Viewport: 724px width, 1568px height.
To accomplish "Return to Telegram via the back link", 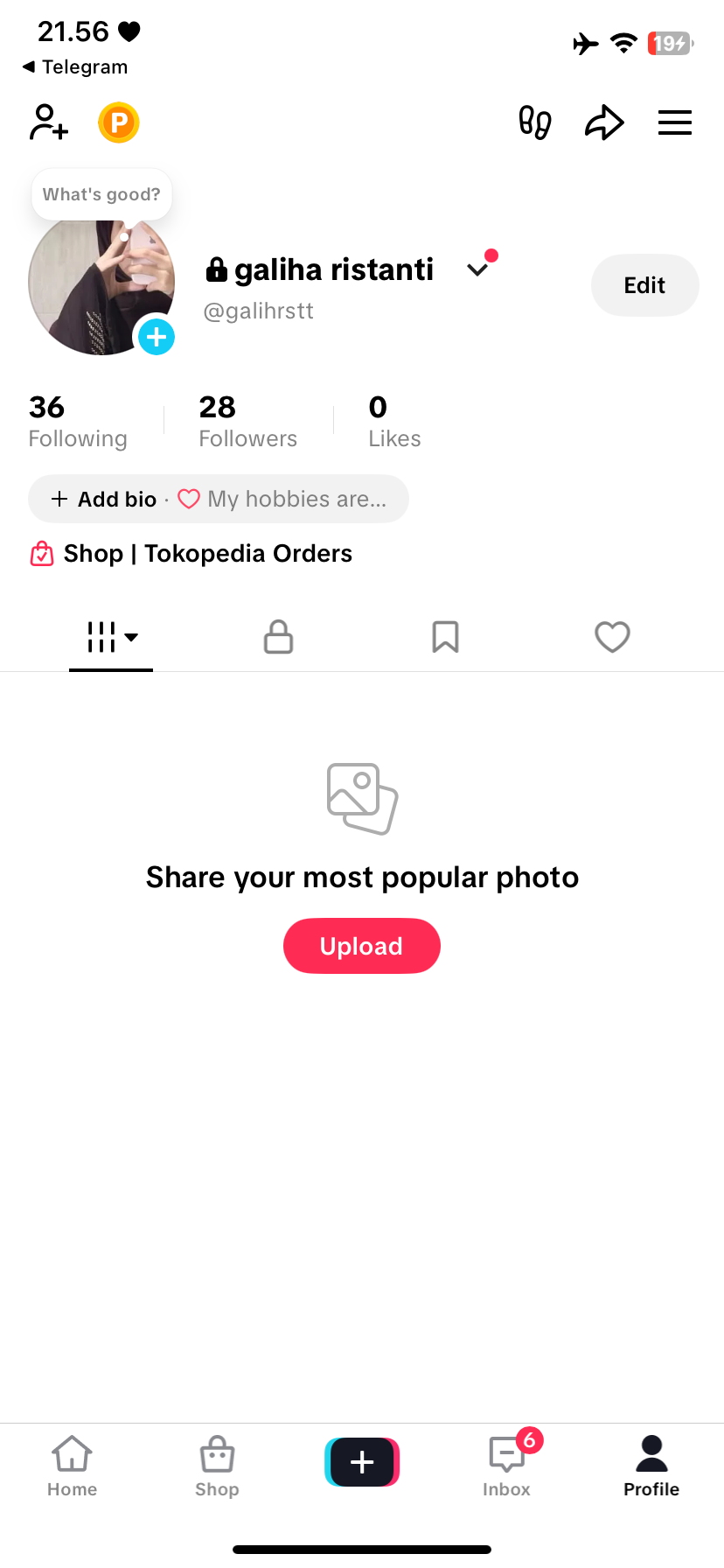I will point(75,67).
